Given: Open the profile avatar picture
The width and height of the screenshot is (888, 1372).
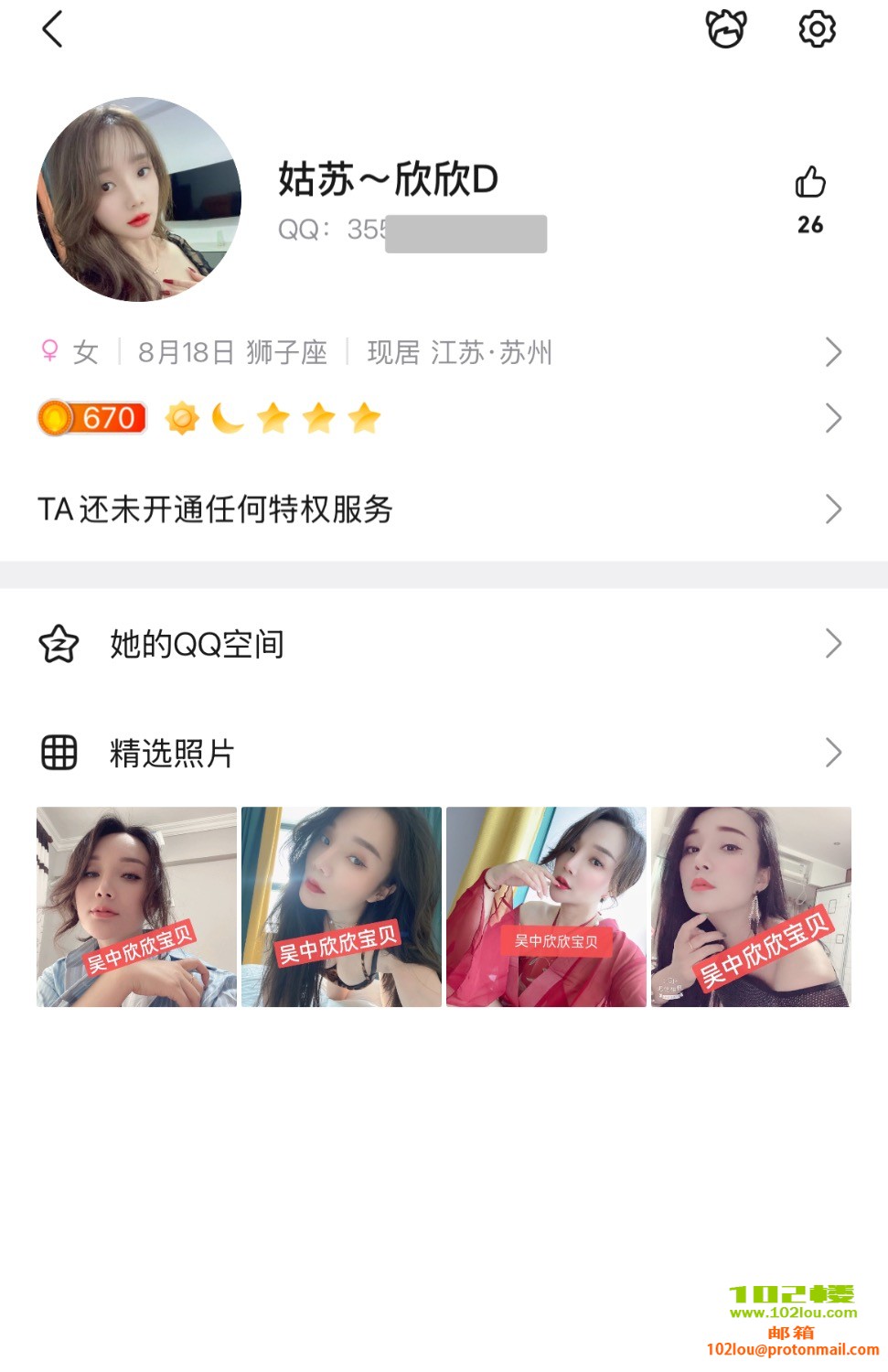Looking at the screenshot, I should (139, 199).
